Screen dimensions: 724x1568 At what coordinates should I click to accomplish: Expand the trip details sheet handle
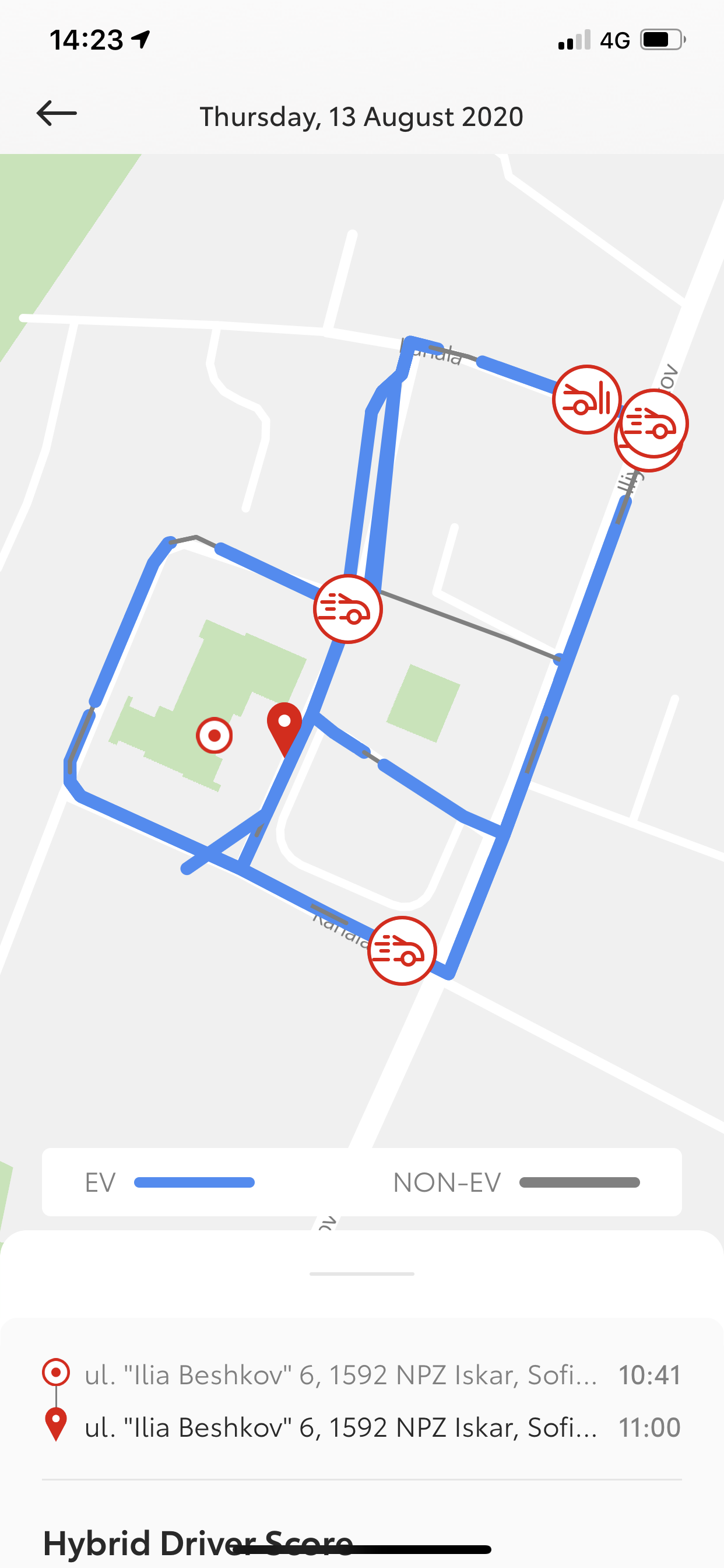point(361,1273)
